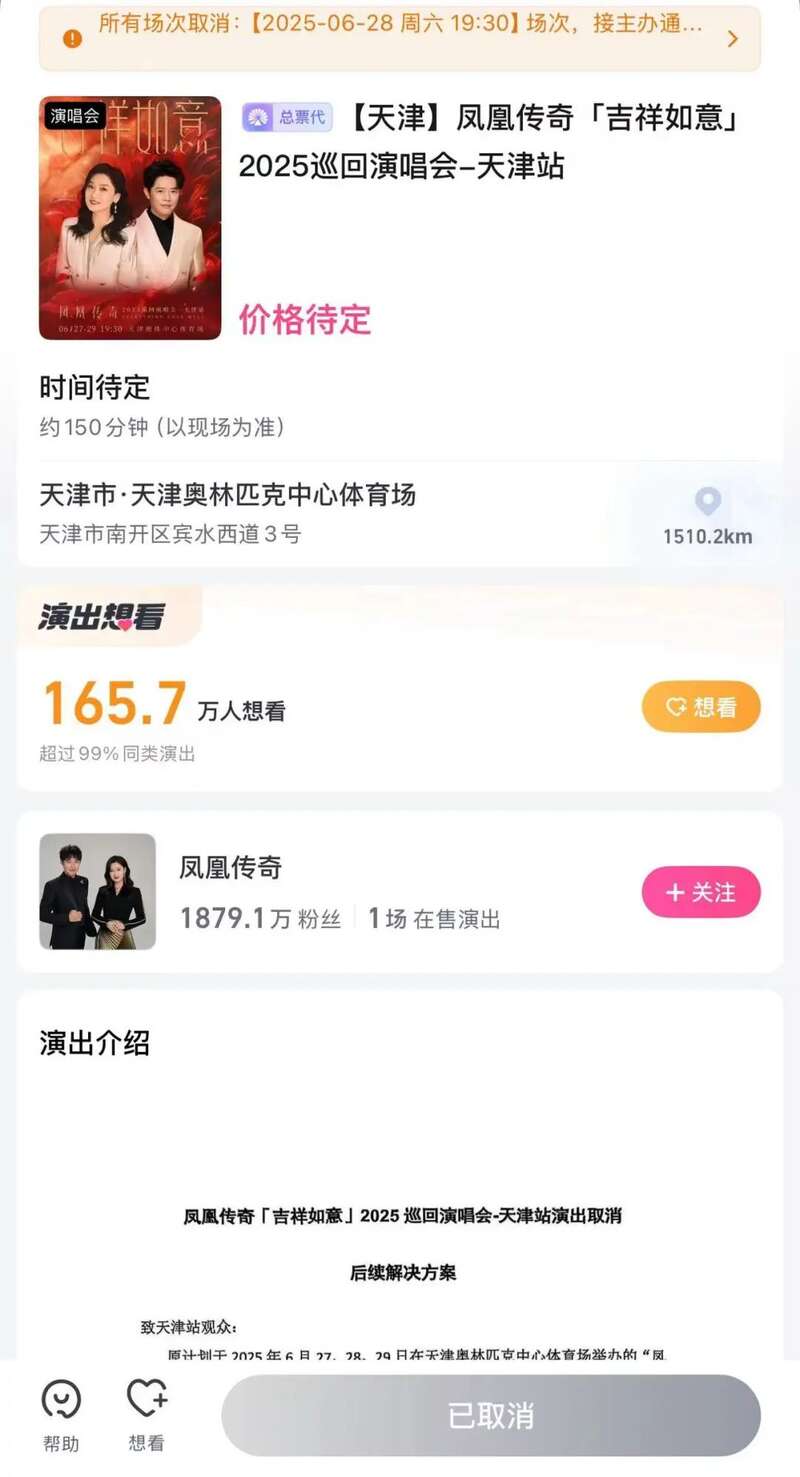Tap the orange 想看 button
800x1477 pixels.
click(701, 707)
